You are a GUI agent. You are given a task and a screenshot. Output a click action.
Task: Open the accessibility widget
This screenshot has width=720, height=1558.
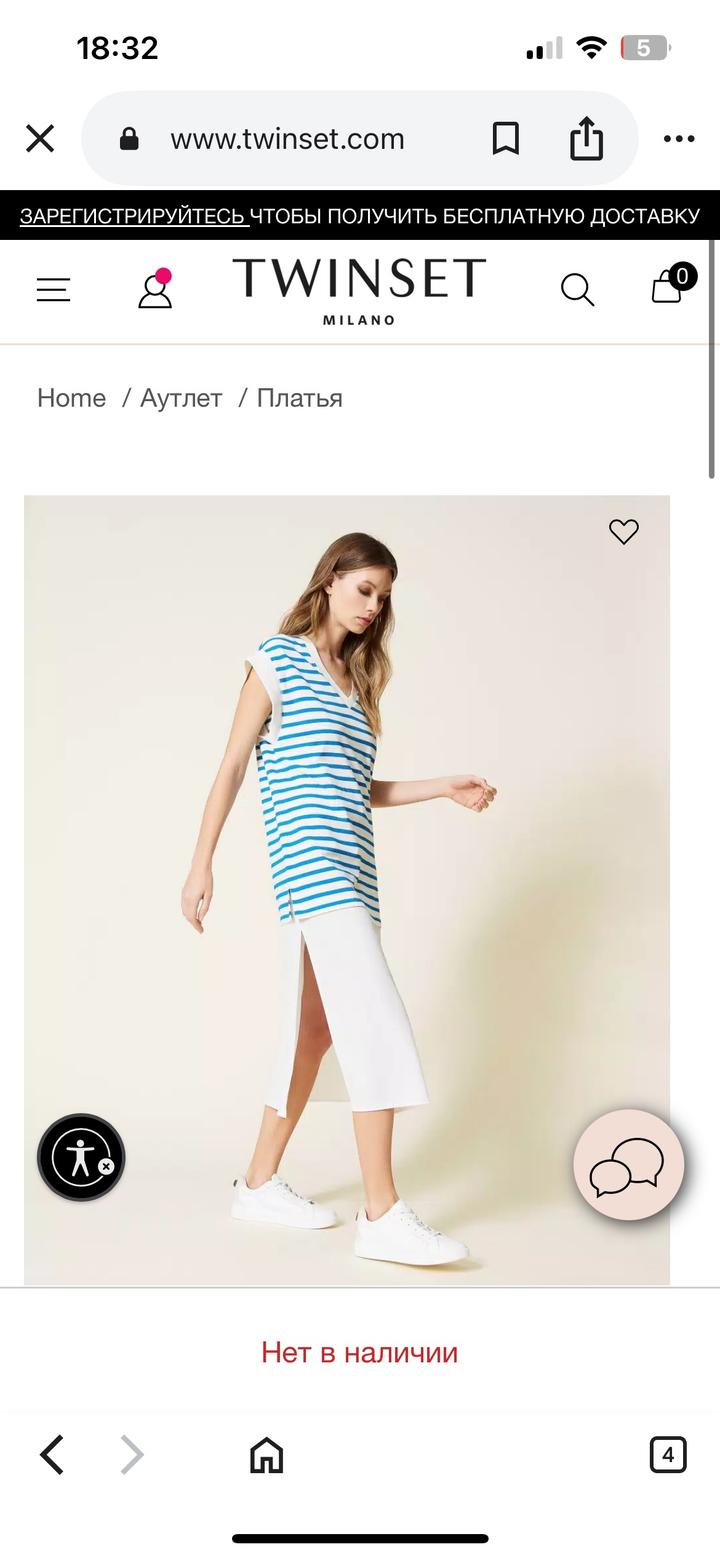[81, 1157]
